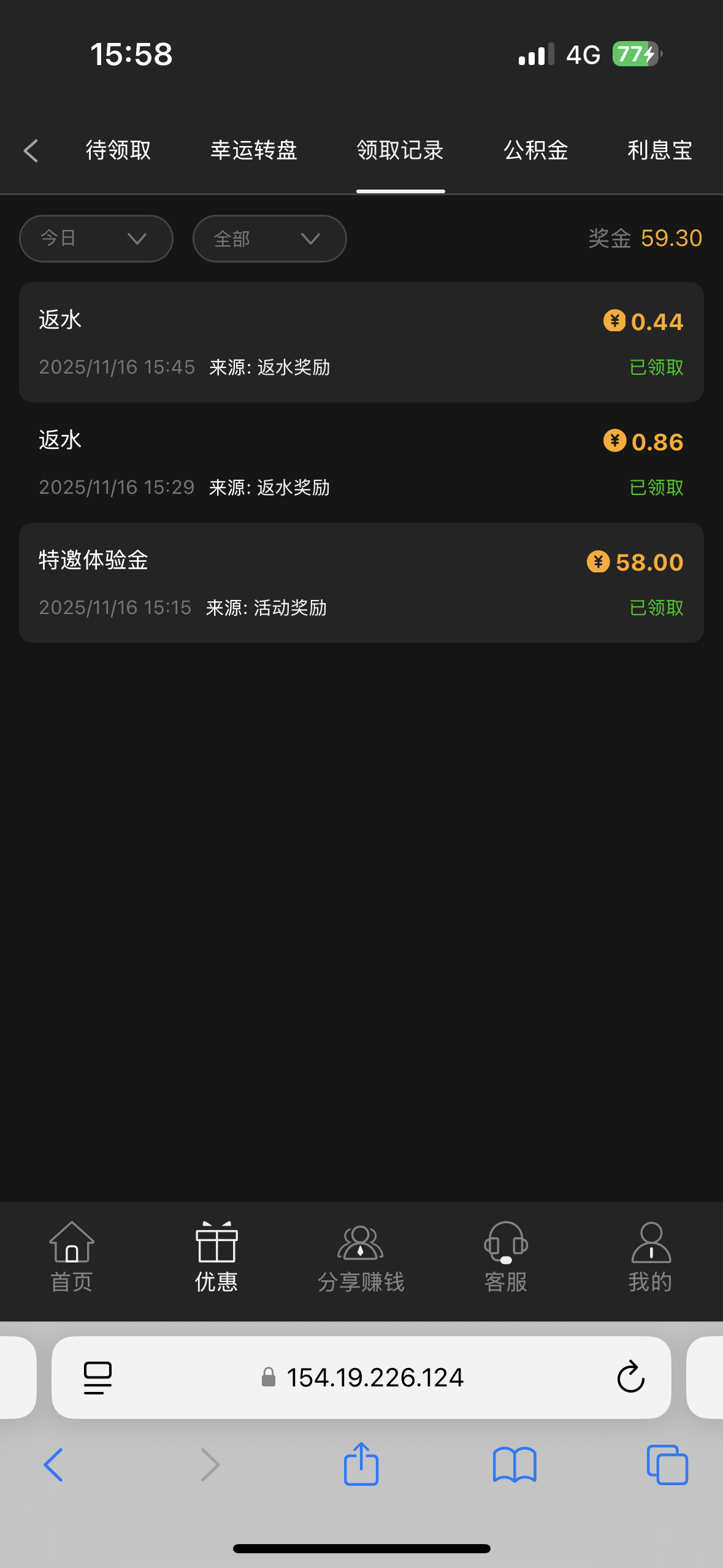The width and height of the screenshot is (723, 1568).
Task: Reload the page in Safari
Action: [x=630, y=1377]
